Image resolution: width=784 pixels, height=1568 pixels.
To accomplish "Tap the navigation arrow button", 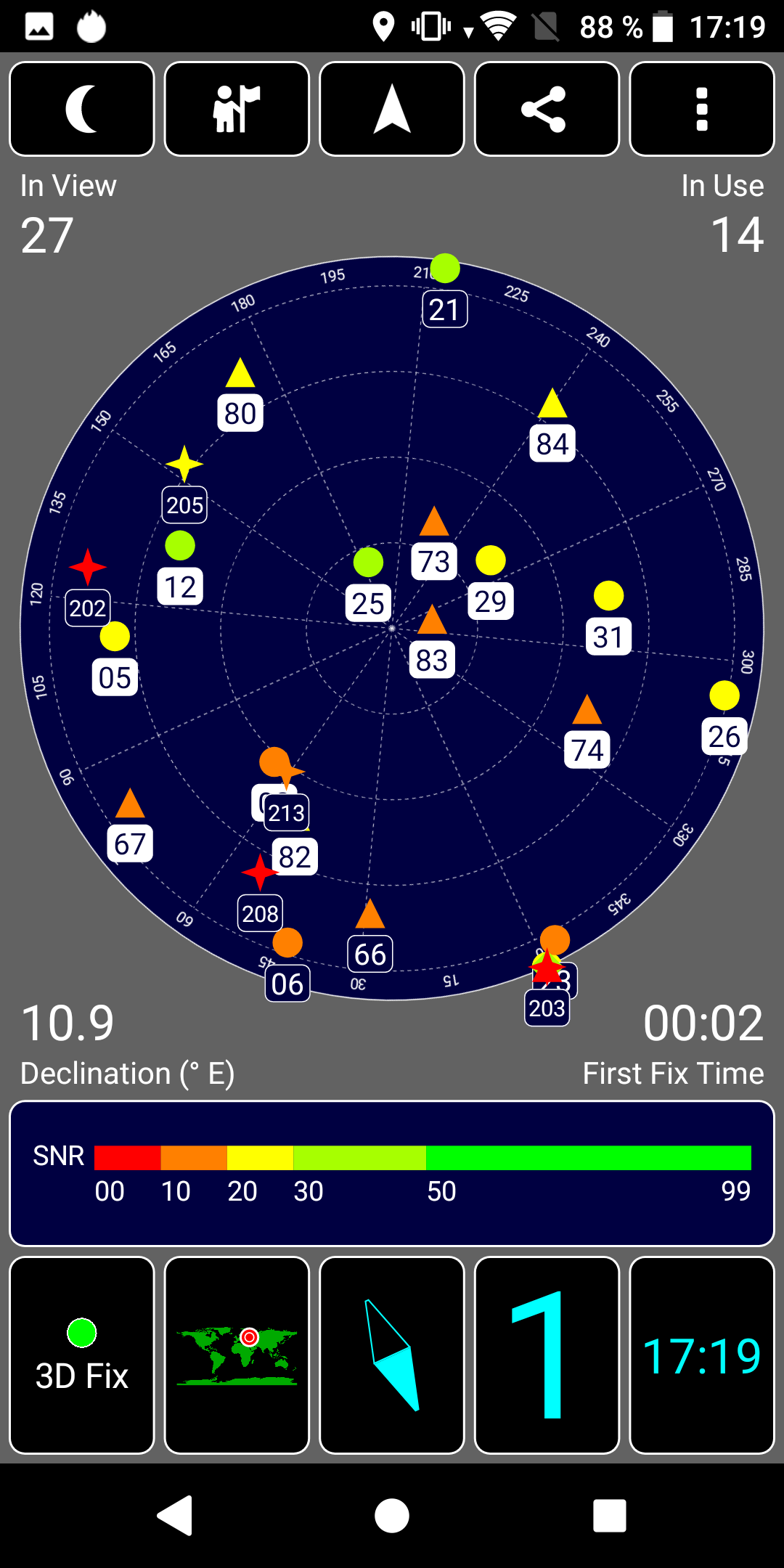I will click(x=392, y=109).
